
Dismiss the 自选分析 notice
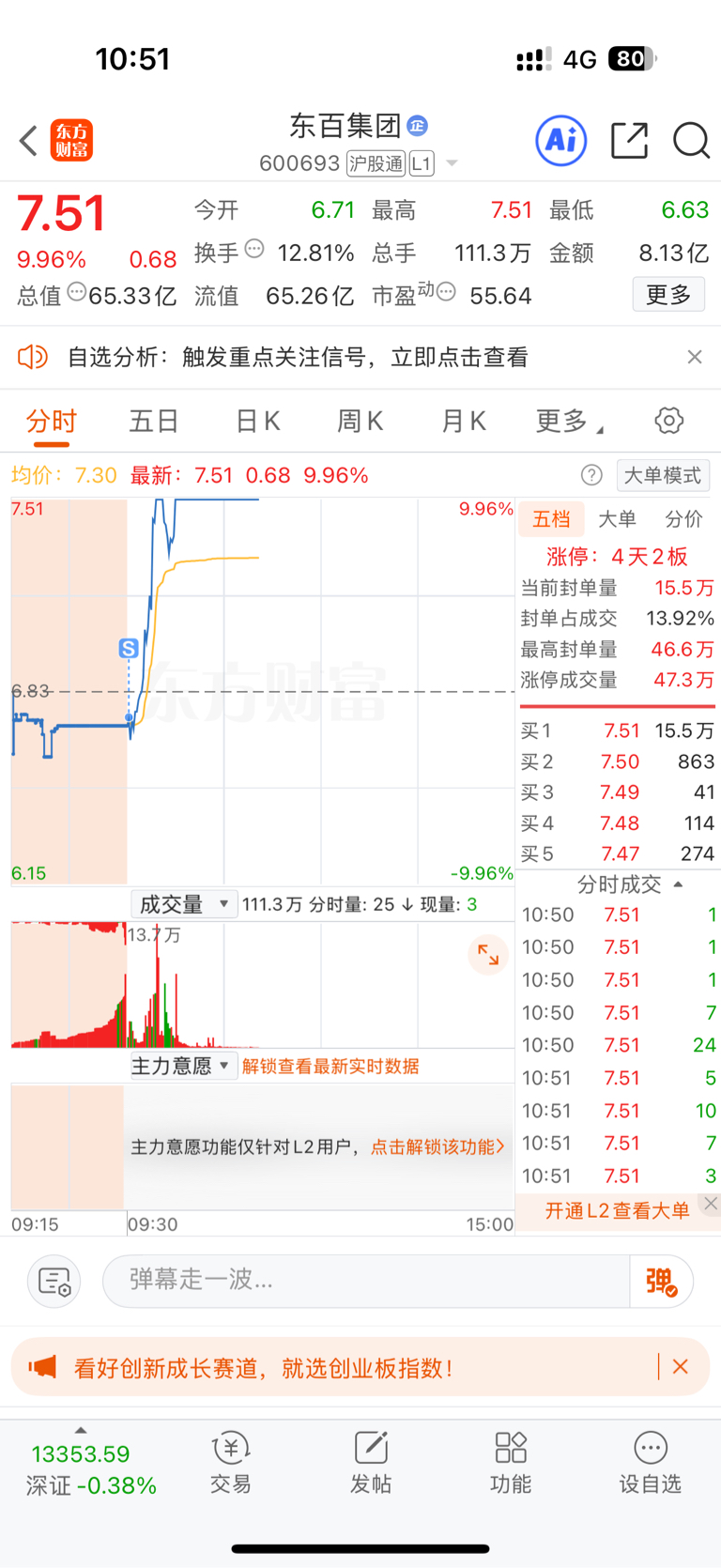point(695,357)
